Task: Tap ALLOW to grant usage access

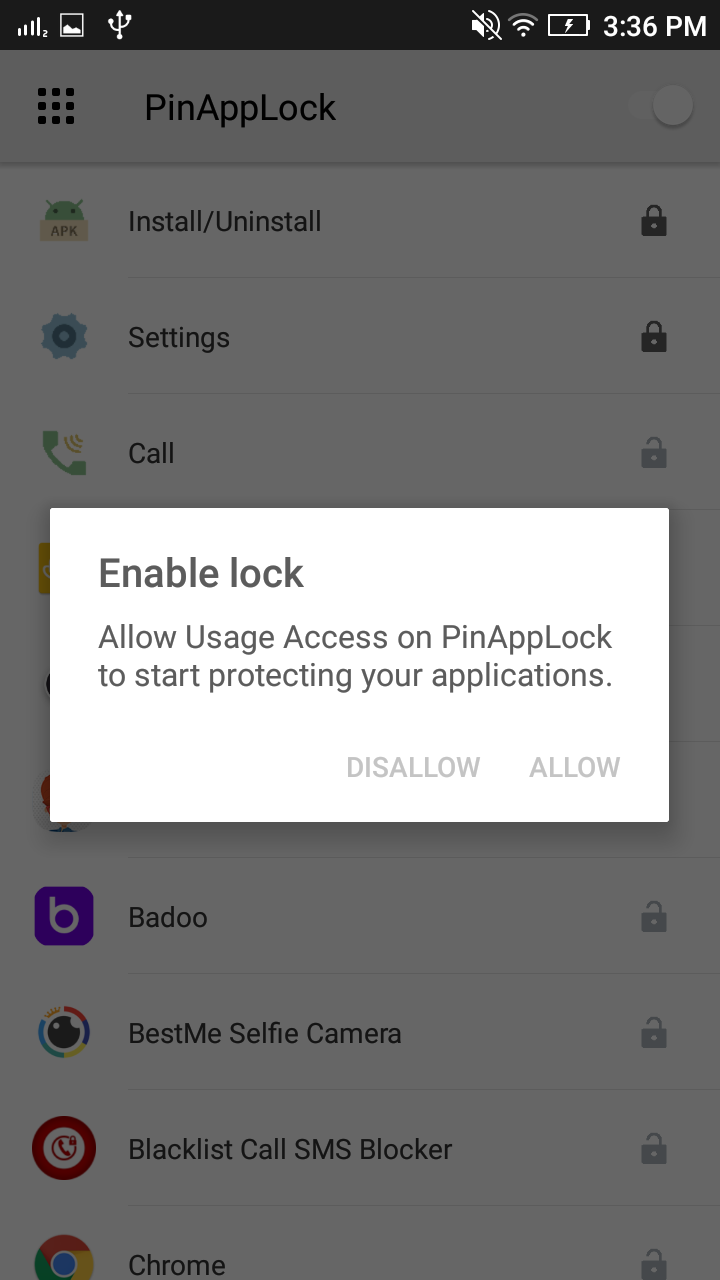Action: pyautogui.click(x=575, y=767)
